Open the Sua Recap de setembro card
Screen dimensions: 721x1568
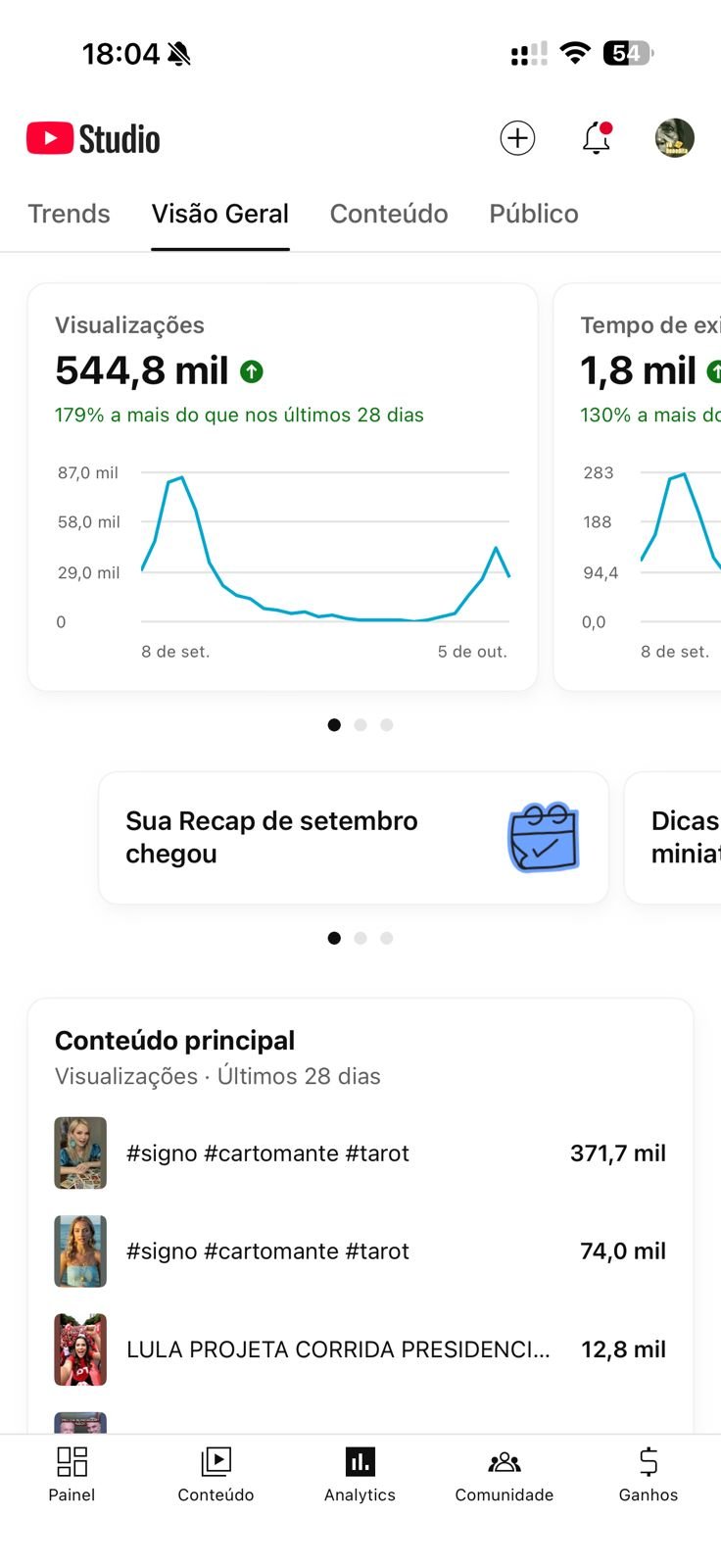point(353,838)
